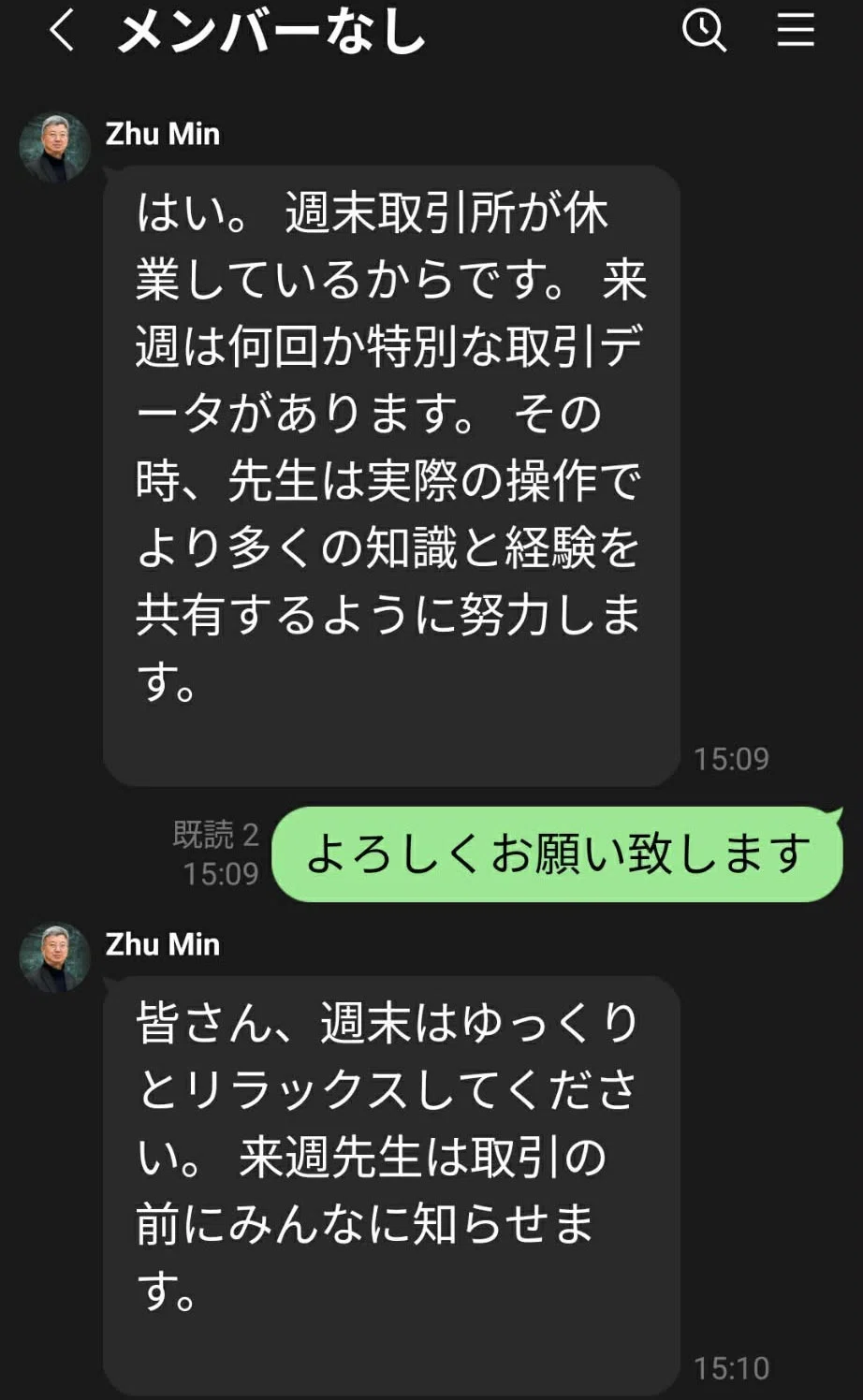Open Zhu Min's avatar on the 15:10 message
Screen dimensions: 863x1400
pos(55,957)
